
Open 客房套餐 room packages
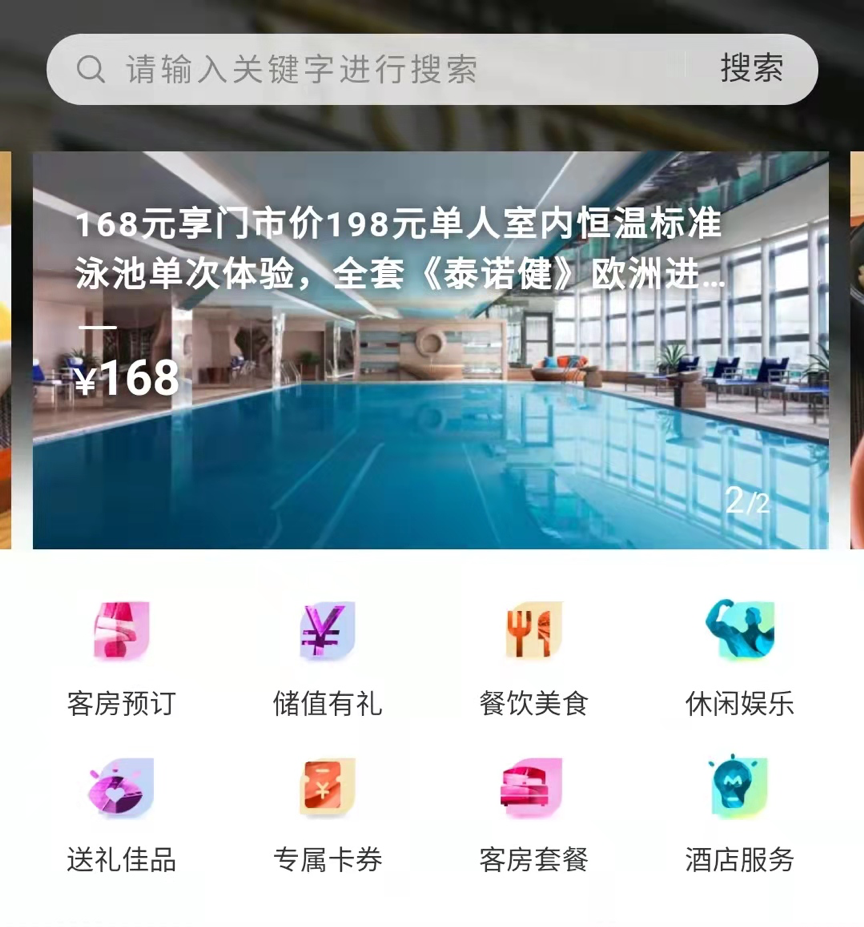533,812
